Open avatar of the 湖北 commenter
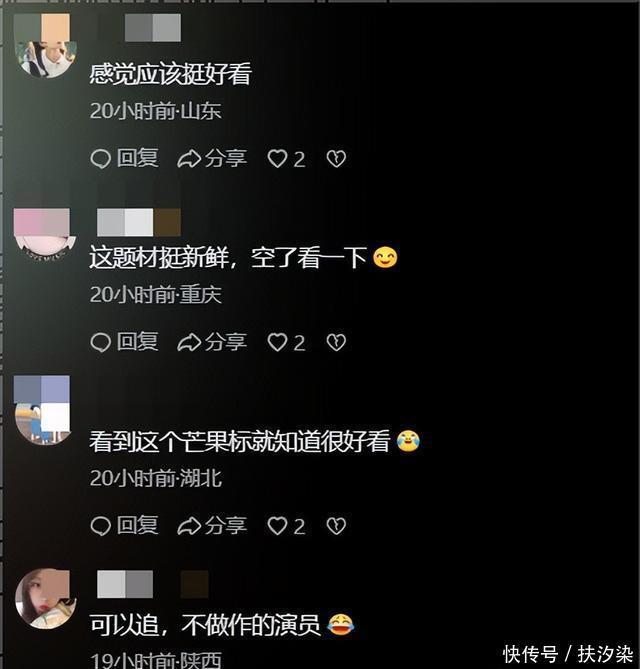The height and width of the screenshot is (669, 640). (43, 406)
